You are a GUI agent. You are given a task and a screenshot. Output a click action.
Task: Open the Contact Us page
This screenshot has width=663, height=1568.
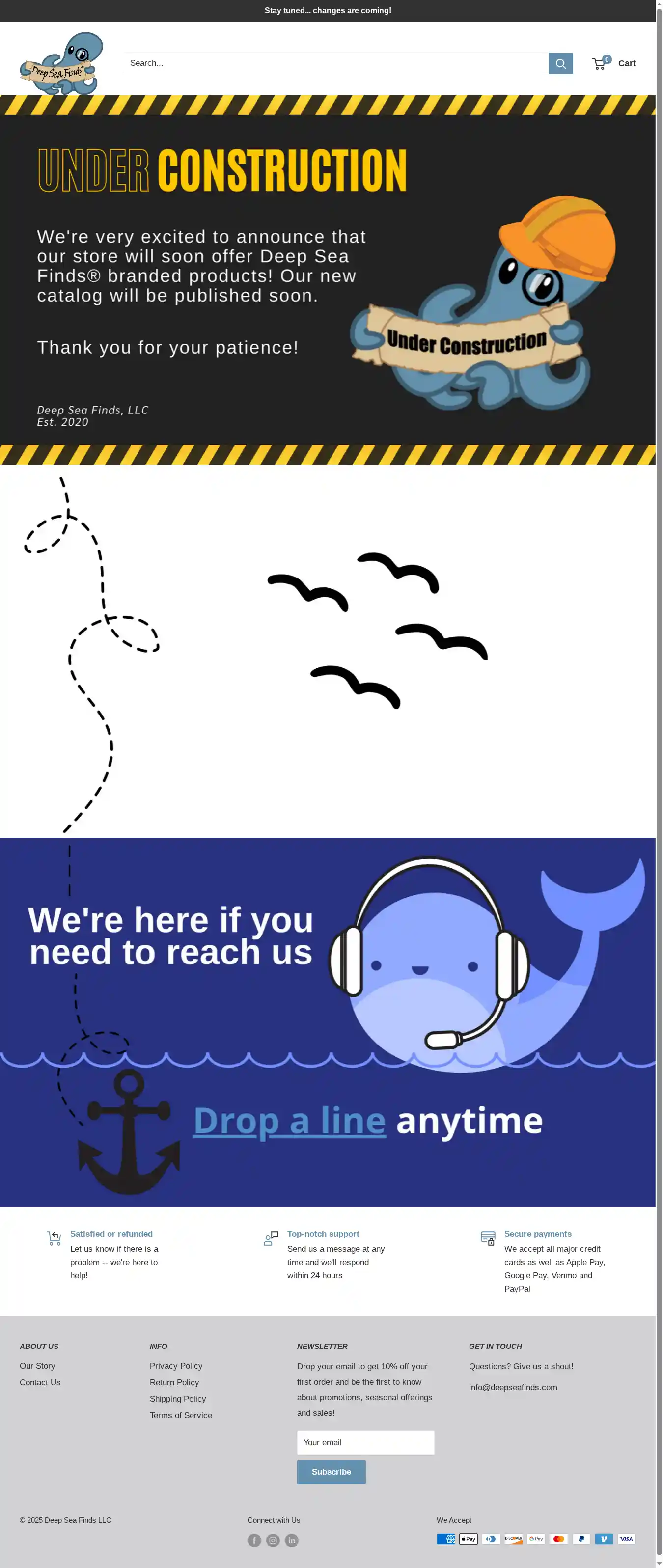tap(40, 1382)
